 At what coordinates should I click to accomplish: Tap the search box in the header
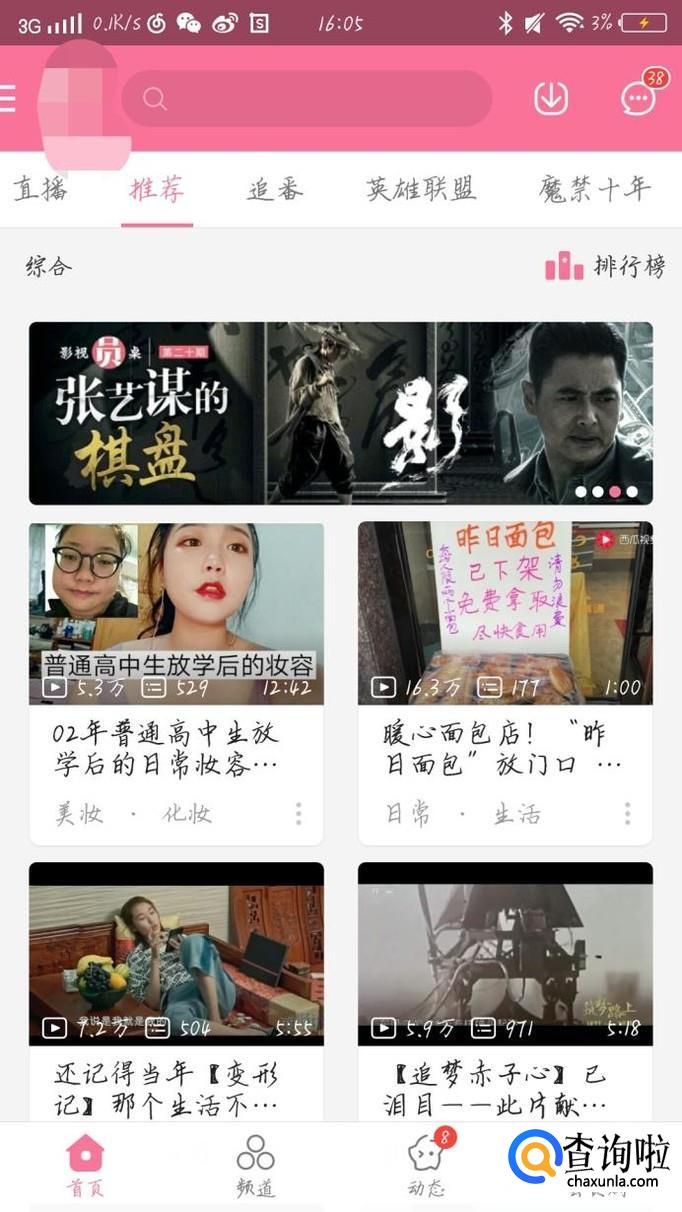306,98
